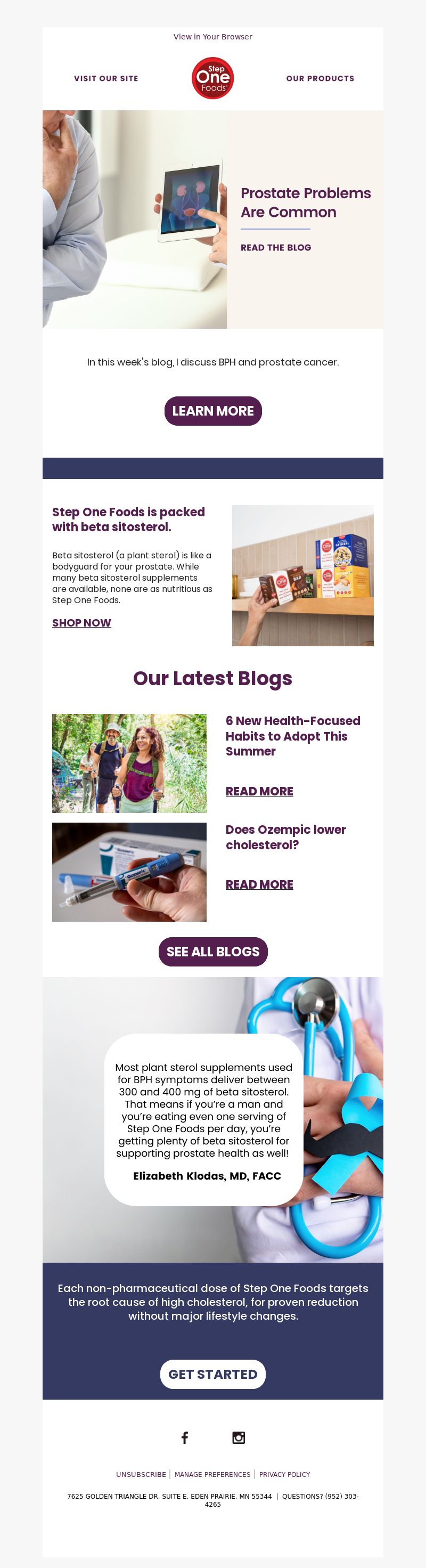Open OUR PRODUCTS link

320,78
